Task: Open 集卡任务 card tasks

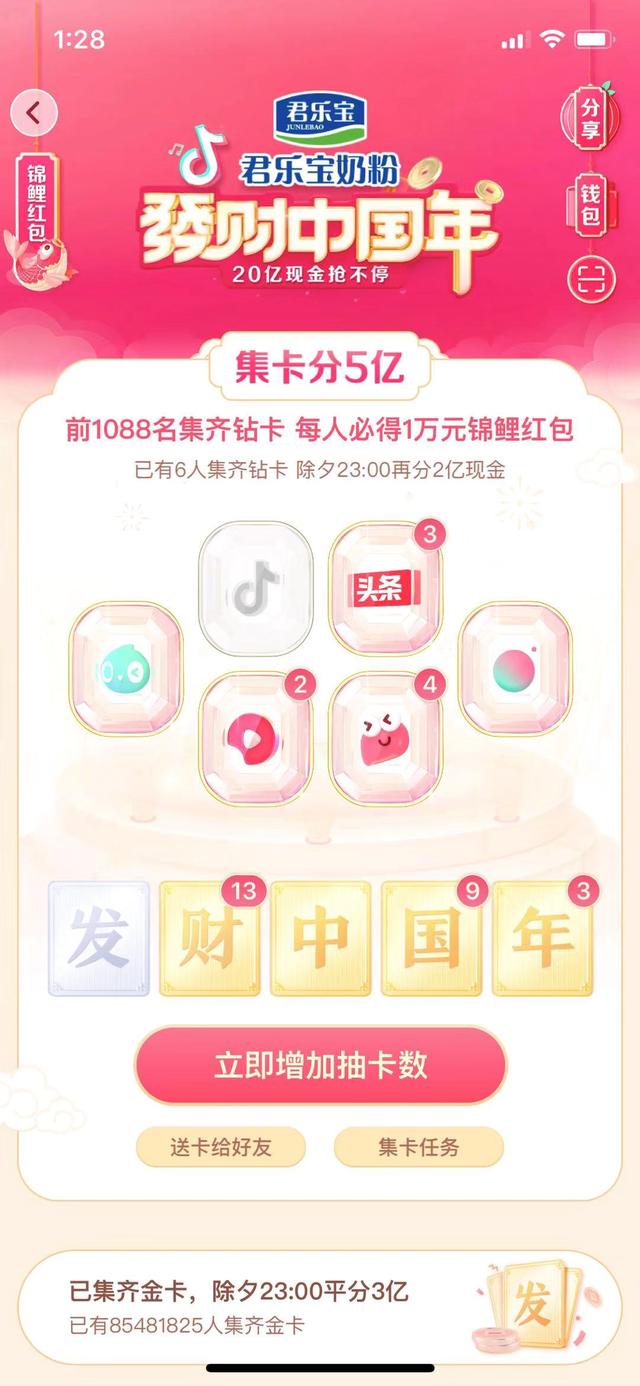Action: point(418,1147)
